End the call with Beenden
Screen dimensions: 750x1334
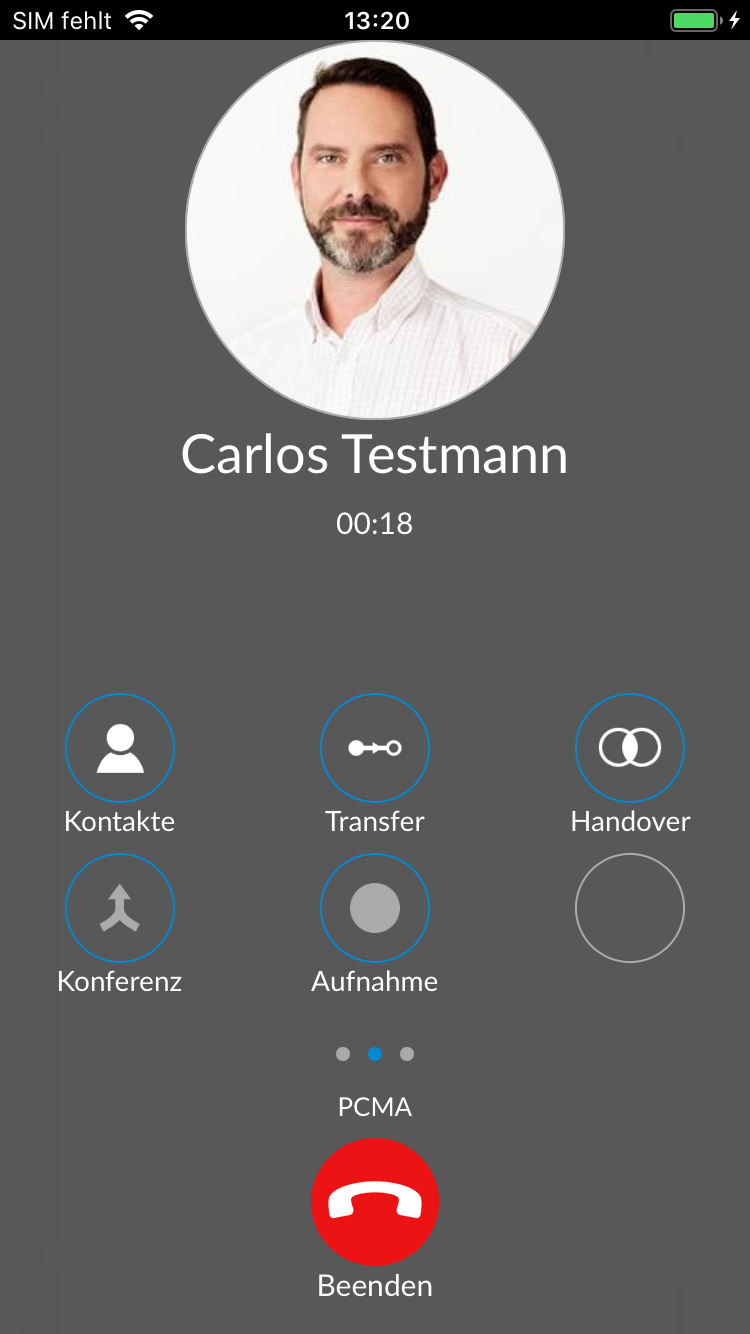375,1202
